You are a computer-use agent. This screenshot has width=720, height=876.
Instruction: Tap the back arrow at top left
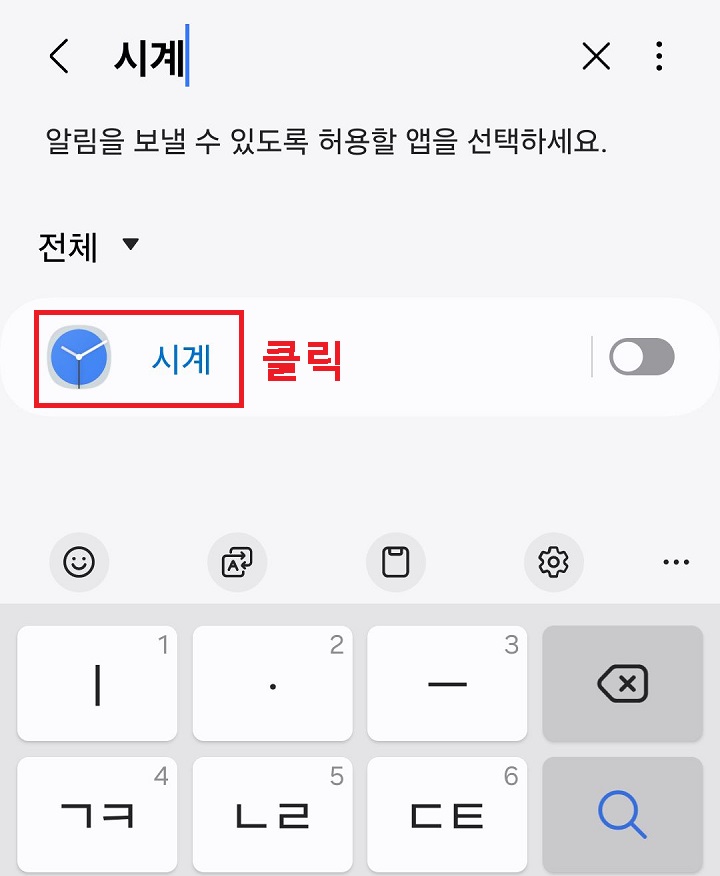[57, 57]
